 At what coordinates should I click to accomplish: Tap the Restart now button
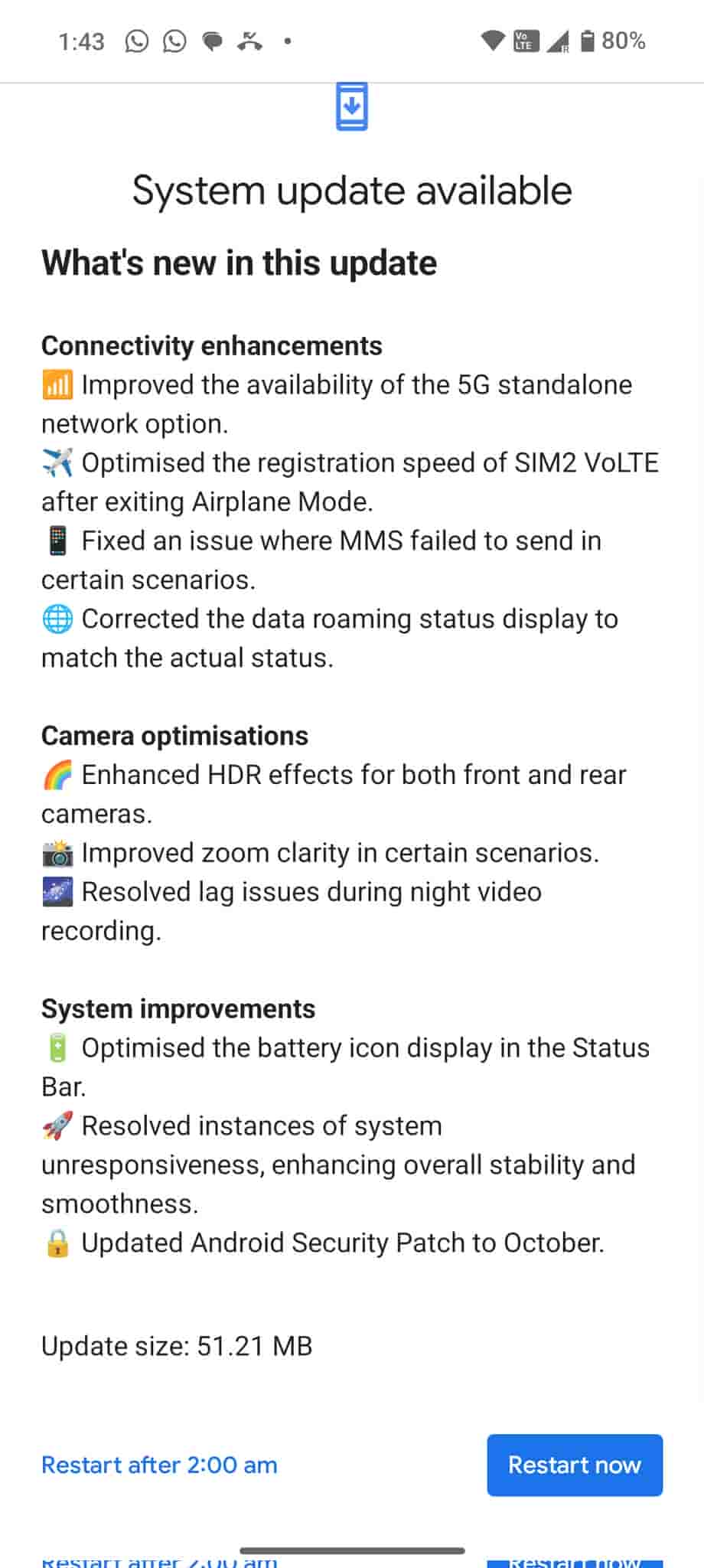574,1465
